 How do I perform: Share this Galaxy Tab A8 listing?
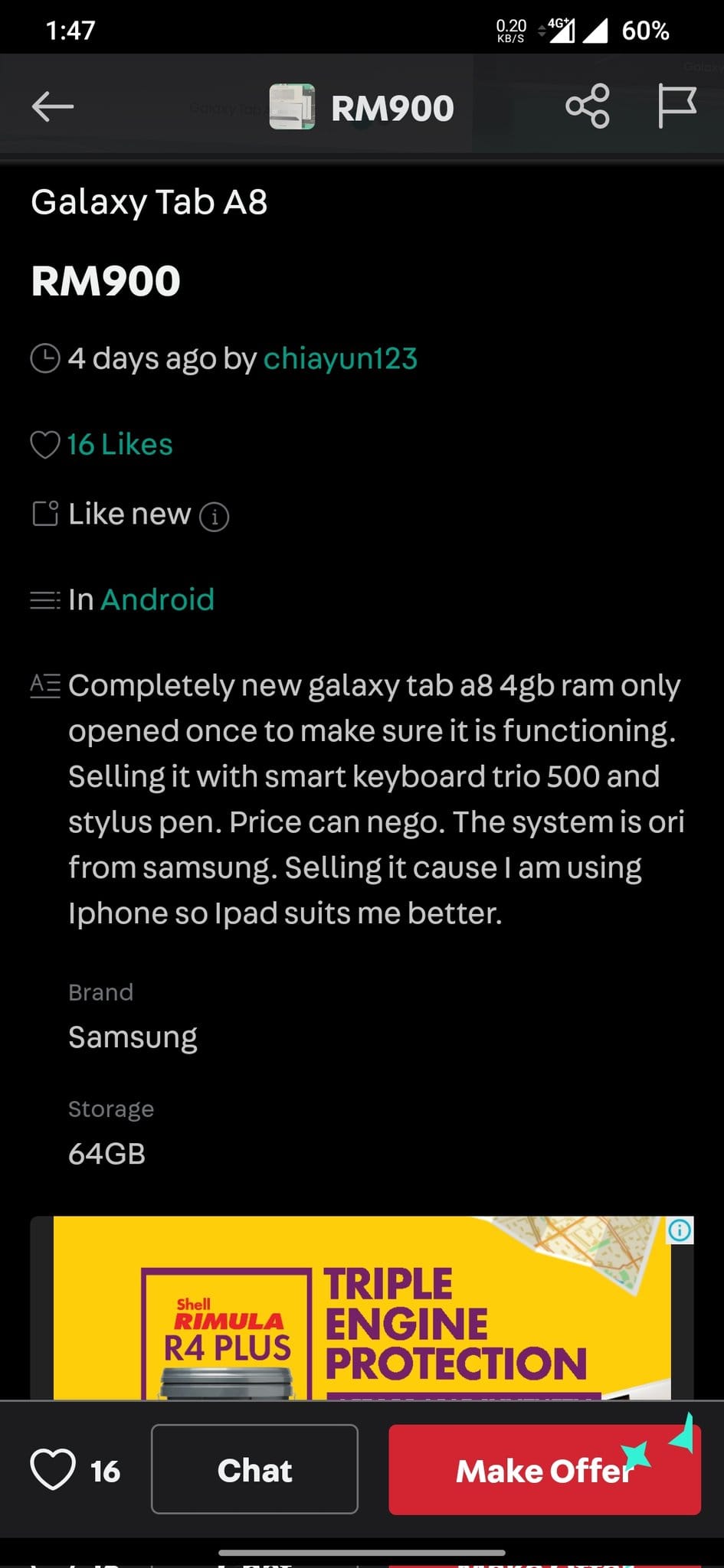pos(588,106)
